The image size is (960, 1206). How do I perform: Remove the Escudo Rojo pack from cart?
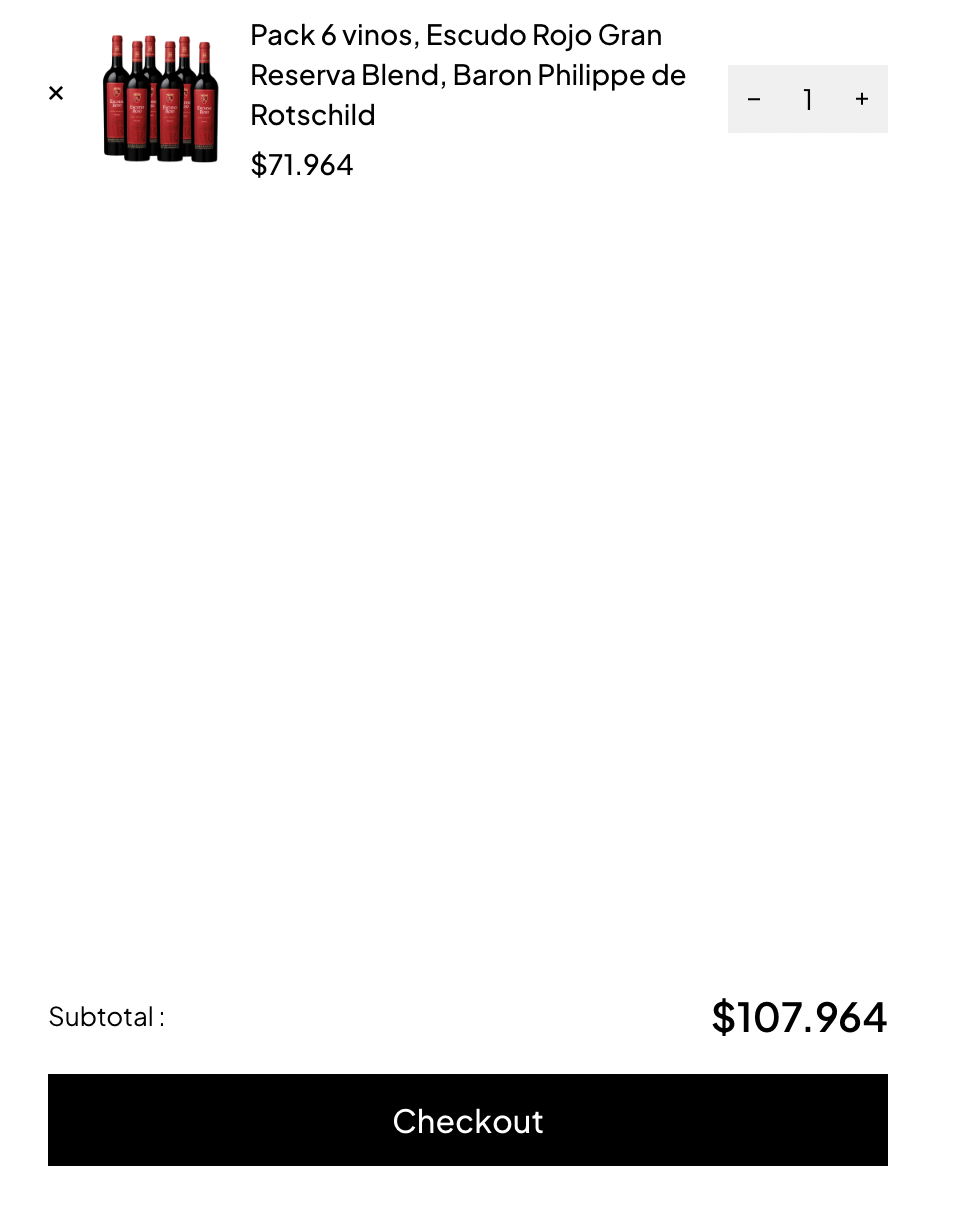(x=56, y=94)
